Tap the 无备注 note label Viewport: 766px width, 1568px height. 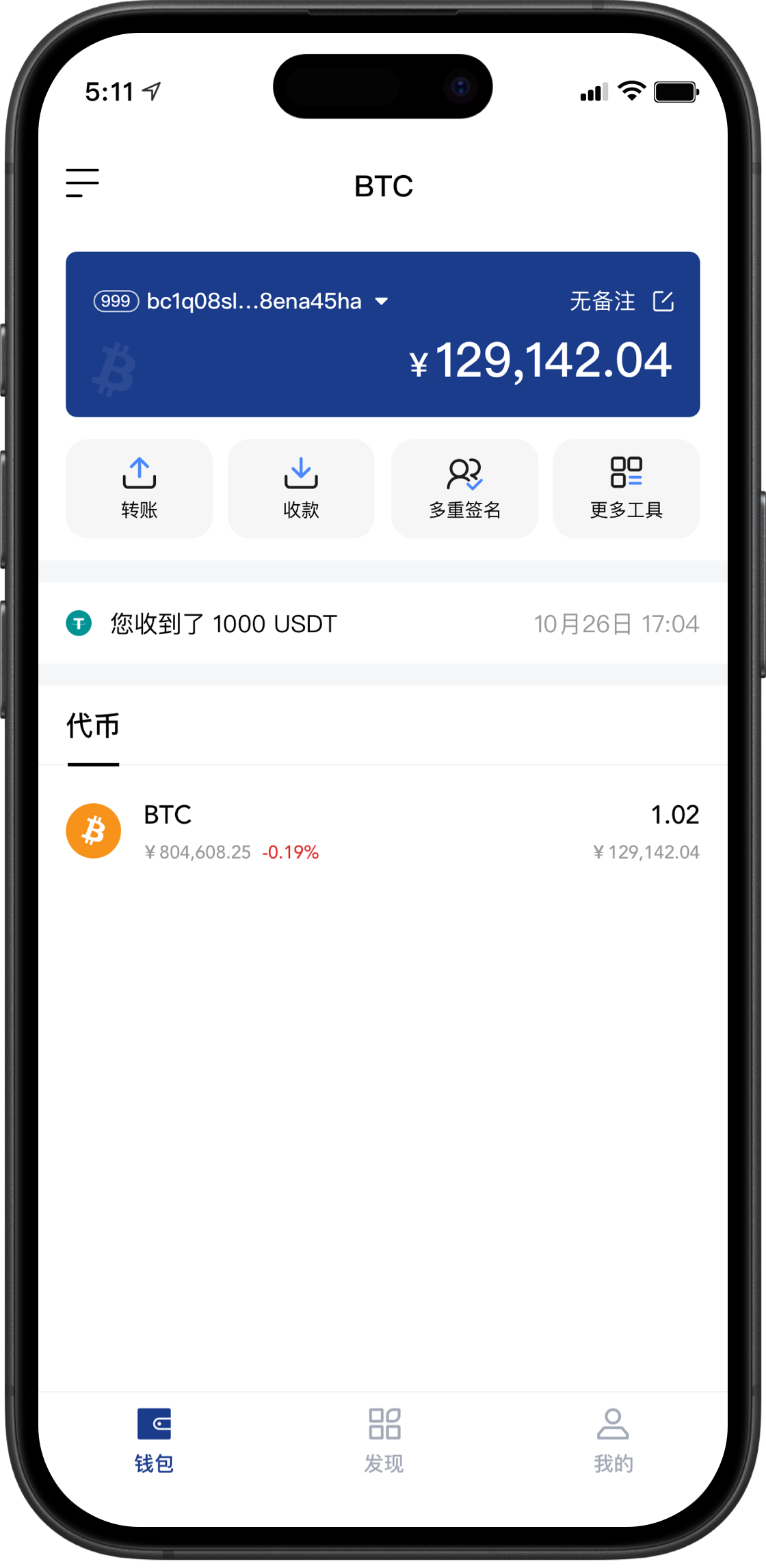click(602, 301)
